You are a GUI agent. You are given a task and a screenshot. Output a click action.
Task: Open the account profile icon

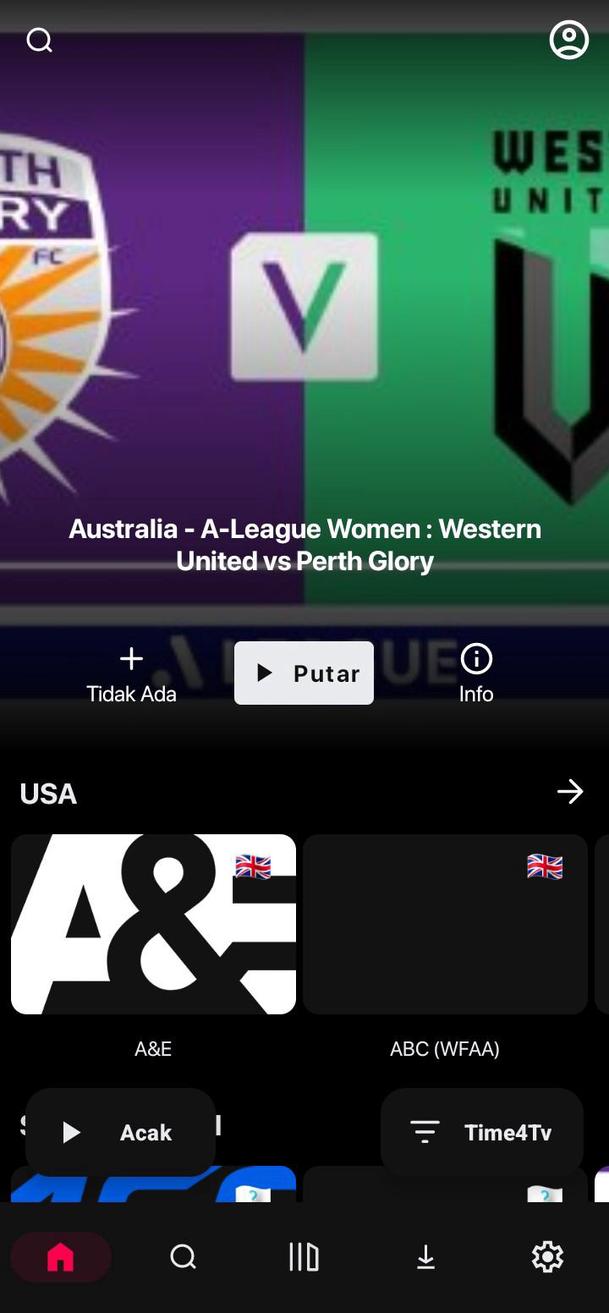coord(569,40)
